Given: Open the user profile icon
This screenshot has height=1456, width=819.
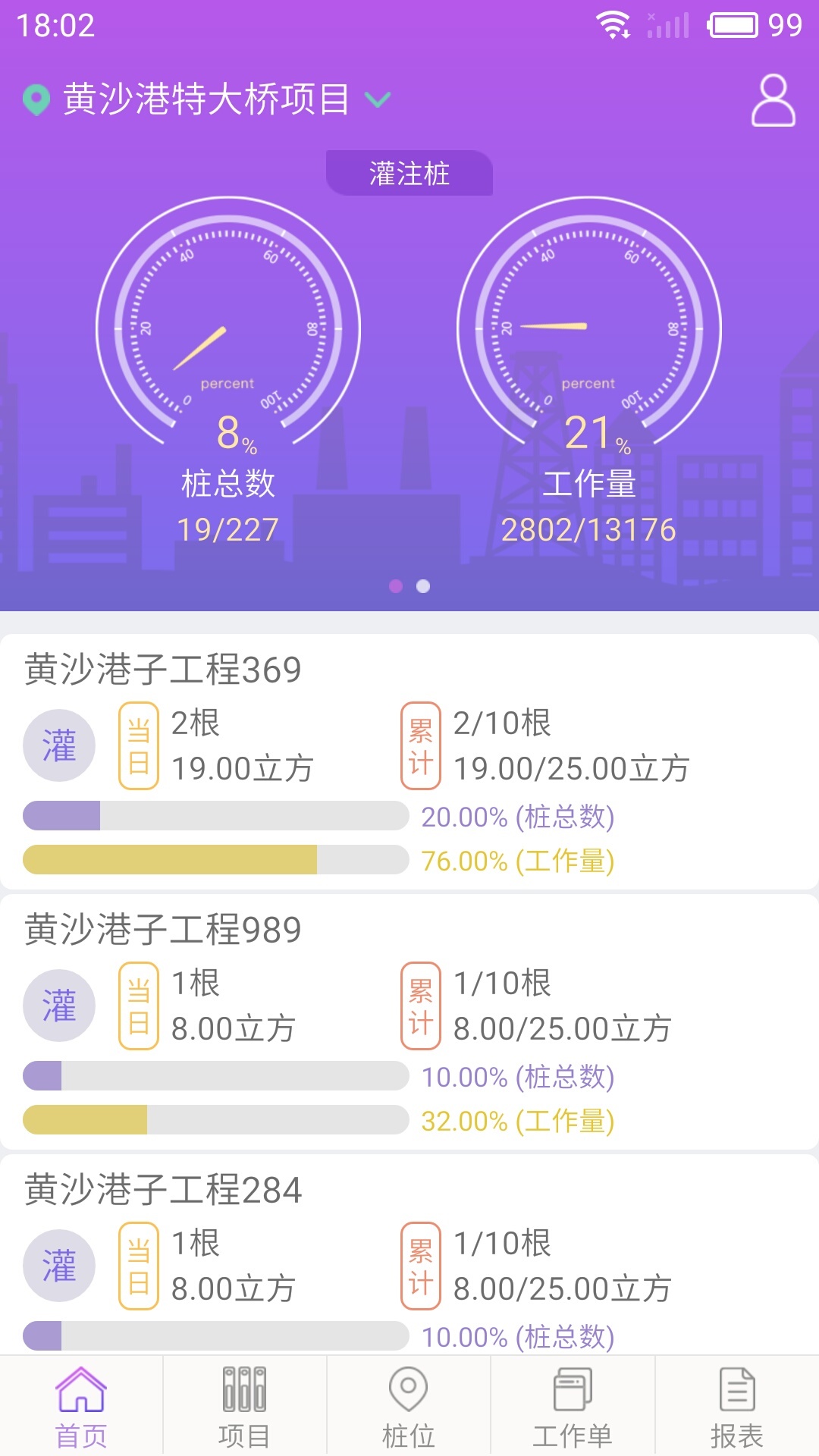Looking at the screenshot, I should click(773, 100).
